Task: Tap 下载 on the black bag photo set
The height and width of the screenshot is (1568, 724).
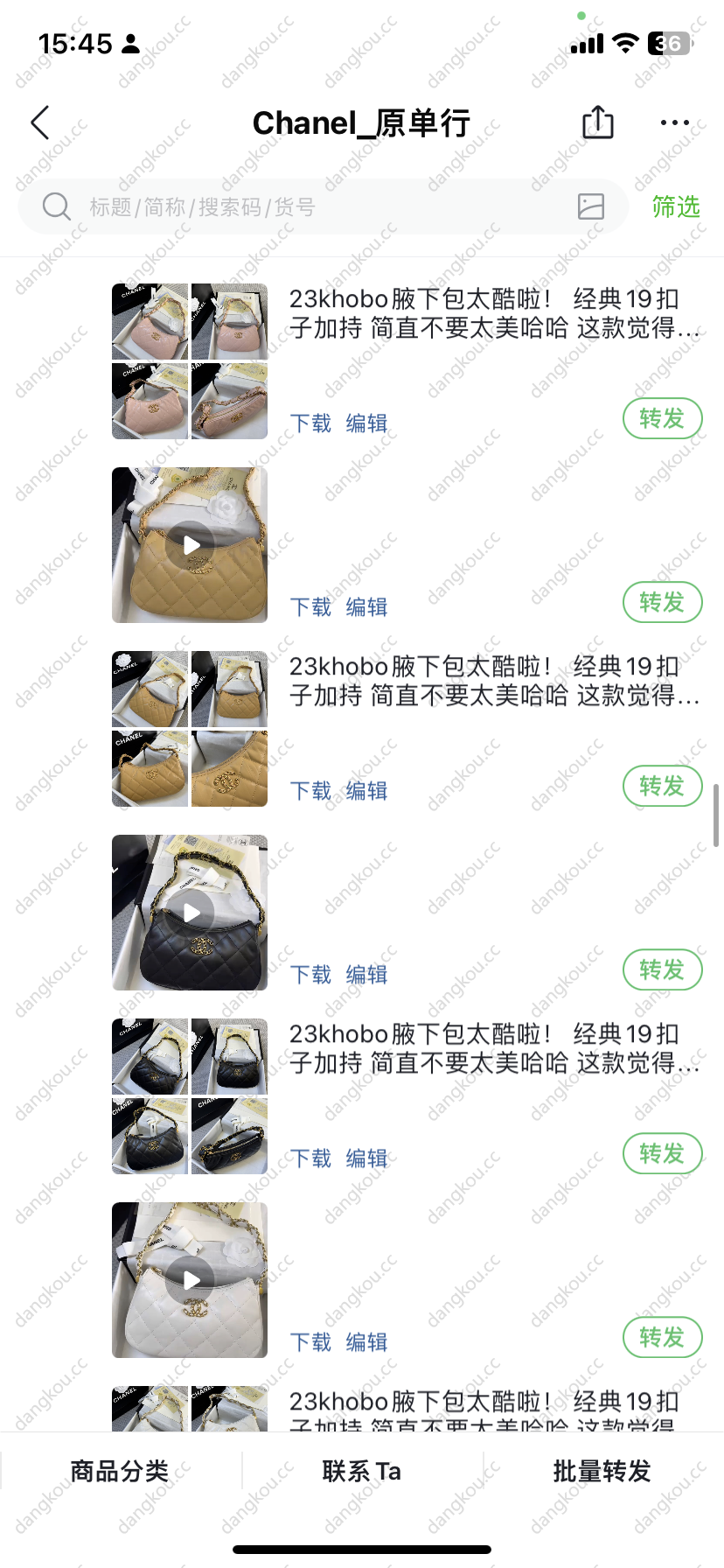Action: 310,1158
